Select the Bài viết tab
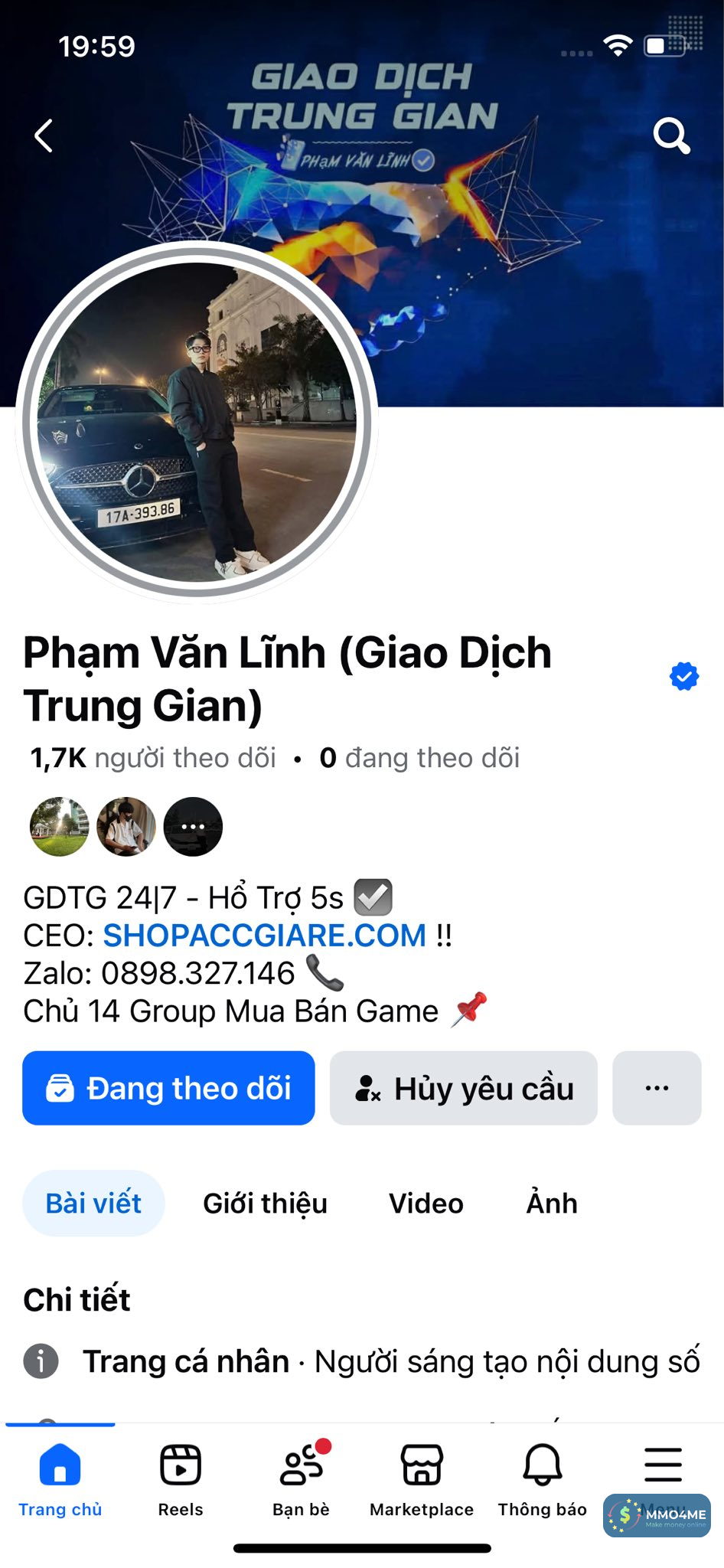 pyautogui.click(x=93, y=1203)
